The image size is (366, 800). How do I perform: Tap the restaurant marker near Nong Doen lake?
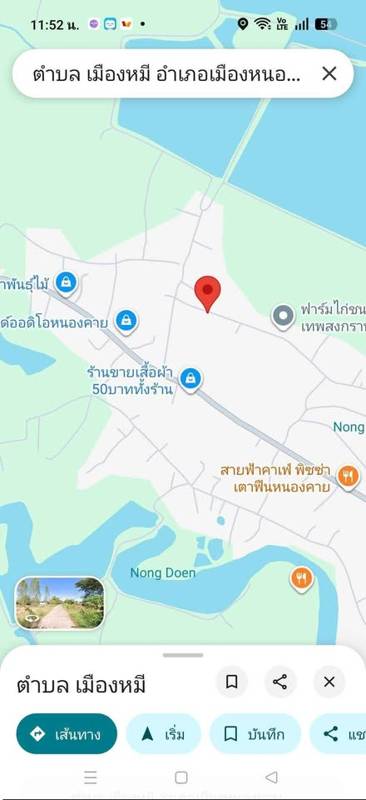(x=302, y=580)
